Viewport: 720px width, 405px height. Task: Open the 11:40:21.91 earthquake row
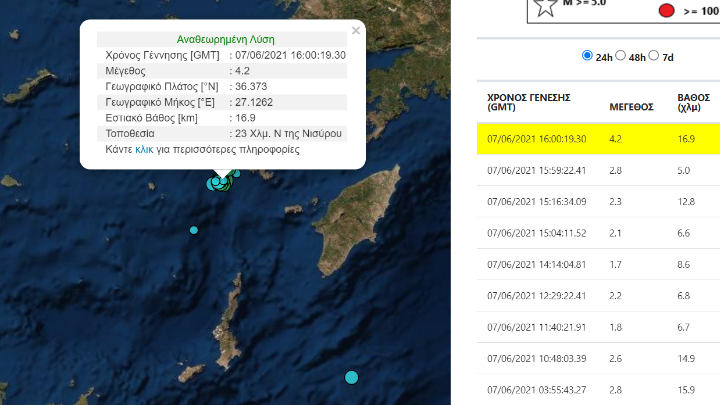(598, 326)
